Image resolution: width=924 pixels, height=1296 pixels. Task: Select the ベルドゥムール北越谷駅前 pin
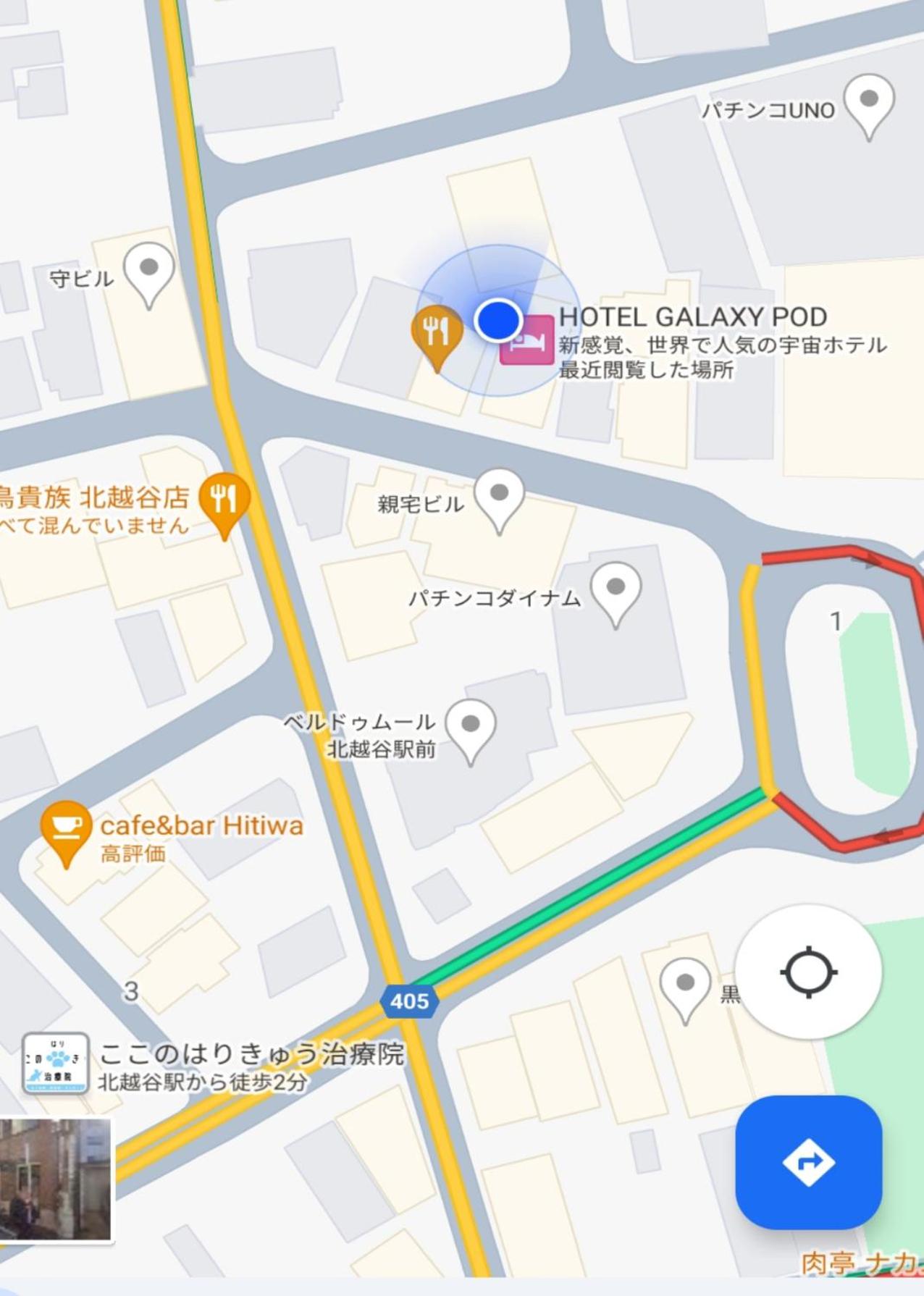tap(471, 728)
